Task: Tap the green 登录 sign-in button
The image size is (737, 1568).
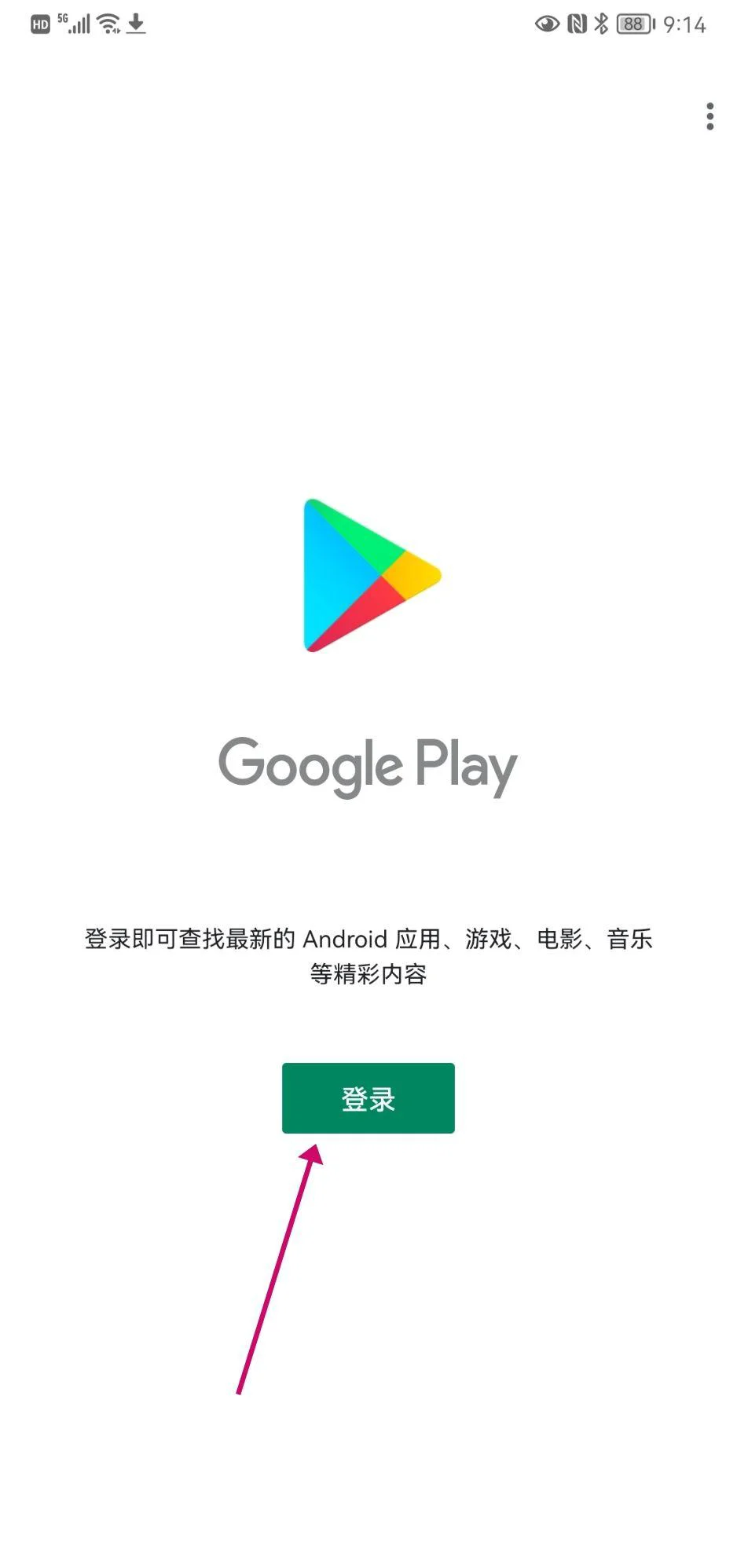Action: pyautogui.click(x=368, y=1097)
